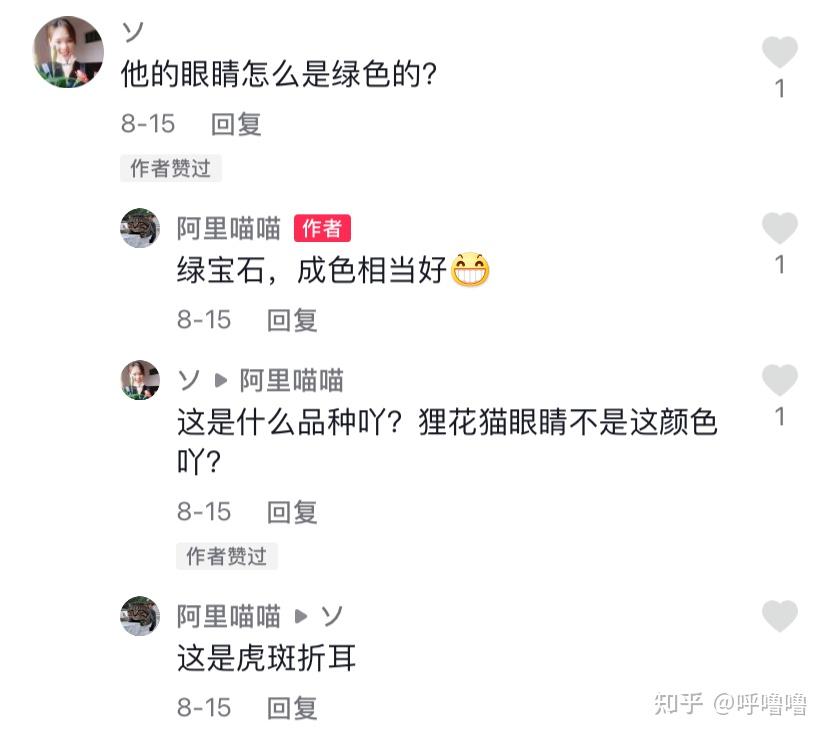Open 阿里喵喵's avatar beside 这是虎斑折耳 reply
The height and width of the screenshot is (737, 828).
click(140, 616)
